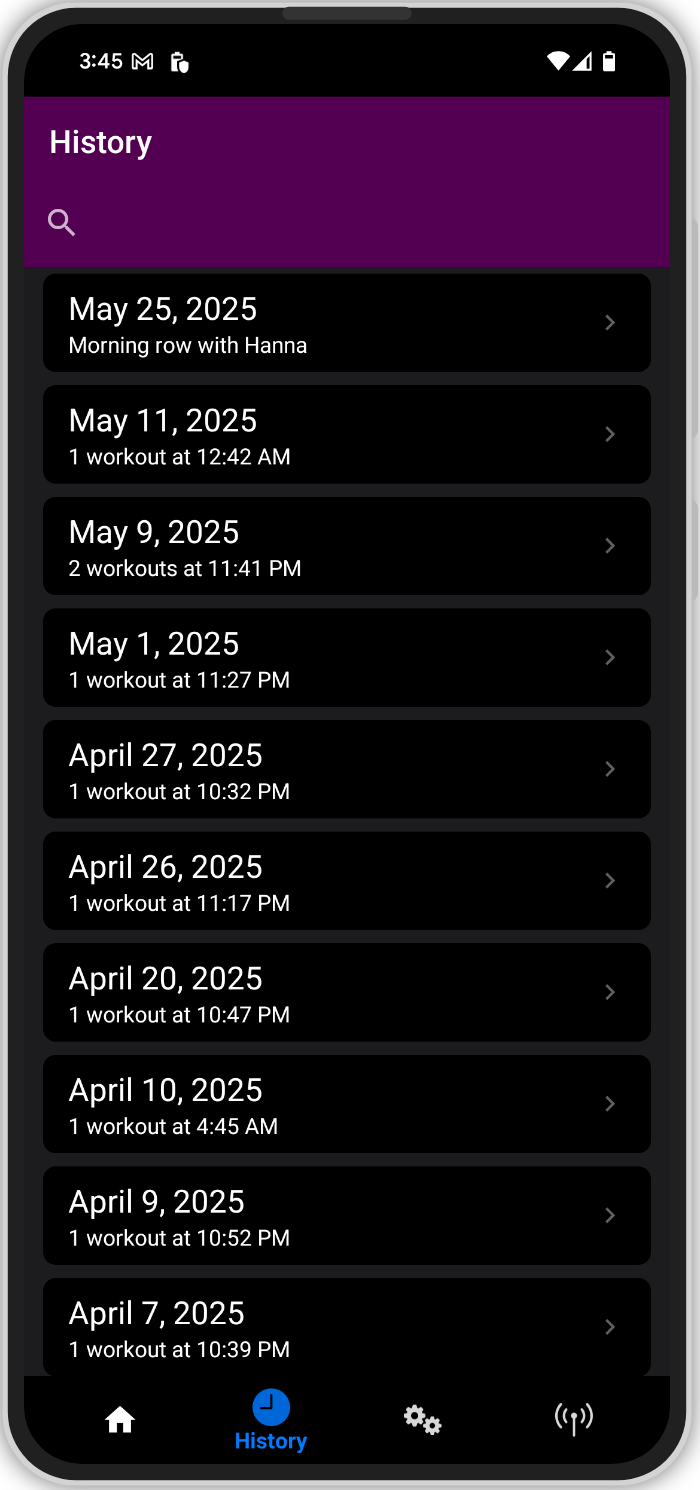Open the May 11, 2025 workout entry

347,435
